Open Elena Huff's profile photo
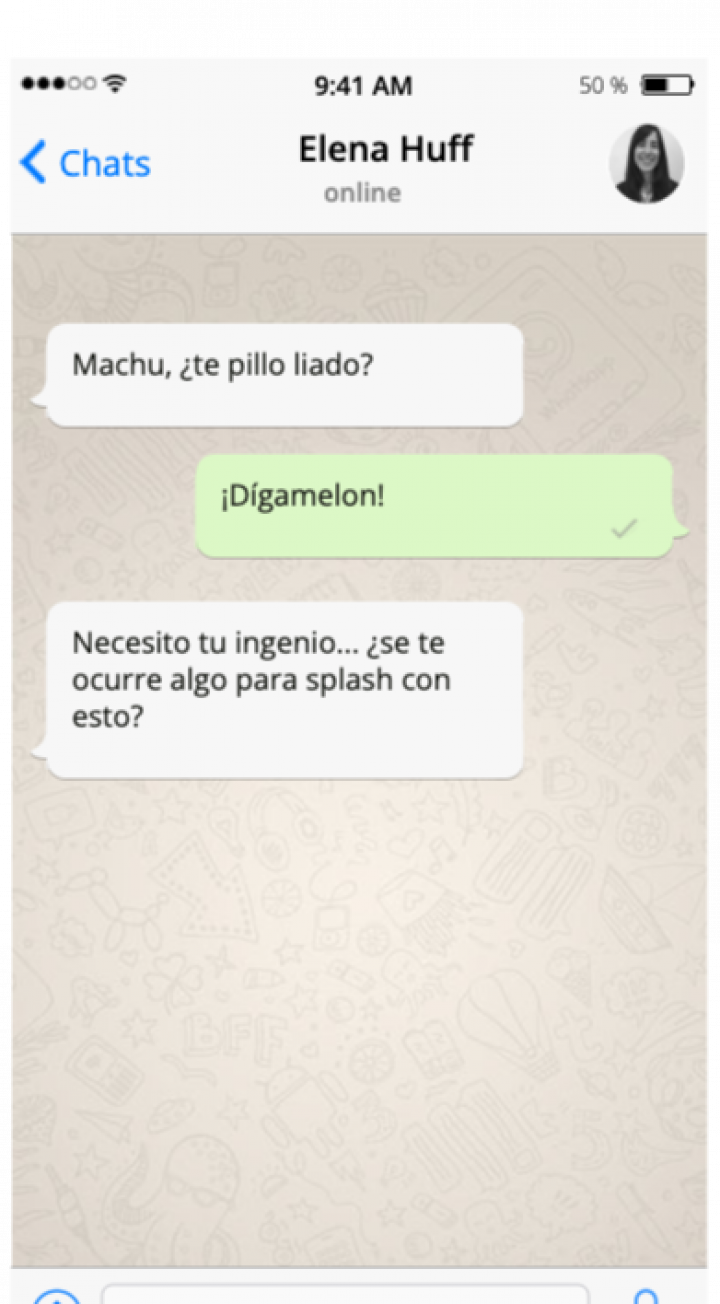The image size is (720, 1304). [647, 164]
